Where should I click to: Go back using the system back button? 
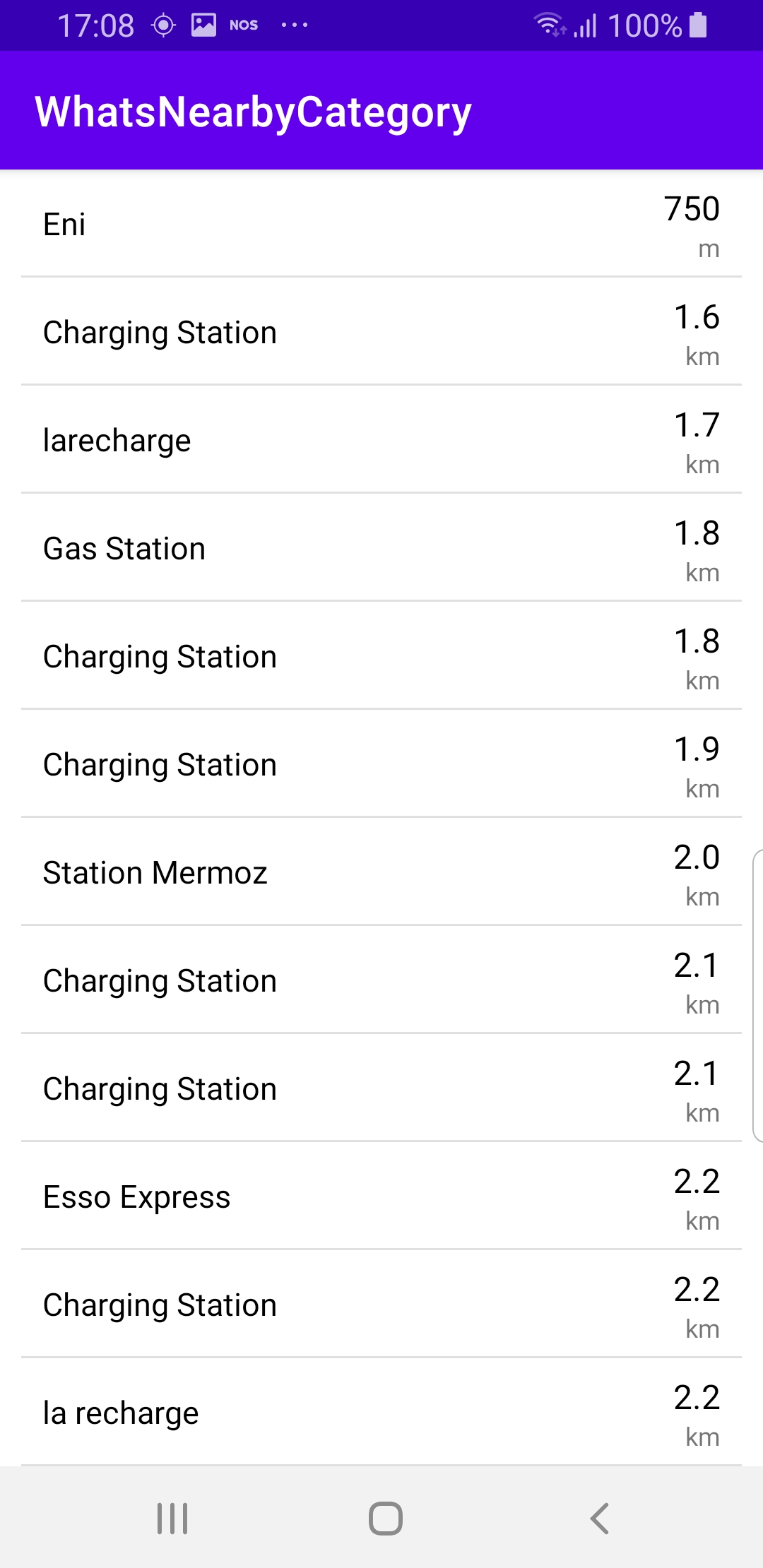[x=599, y=1518]
